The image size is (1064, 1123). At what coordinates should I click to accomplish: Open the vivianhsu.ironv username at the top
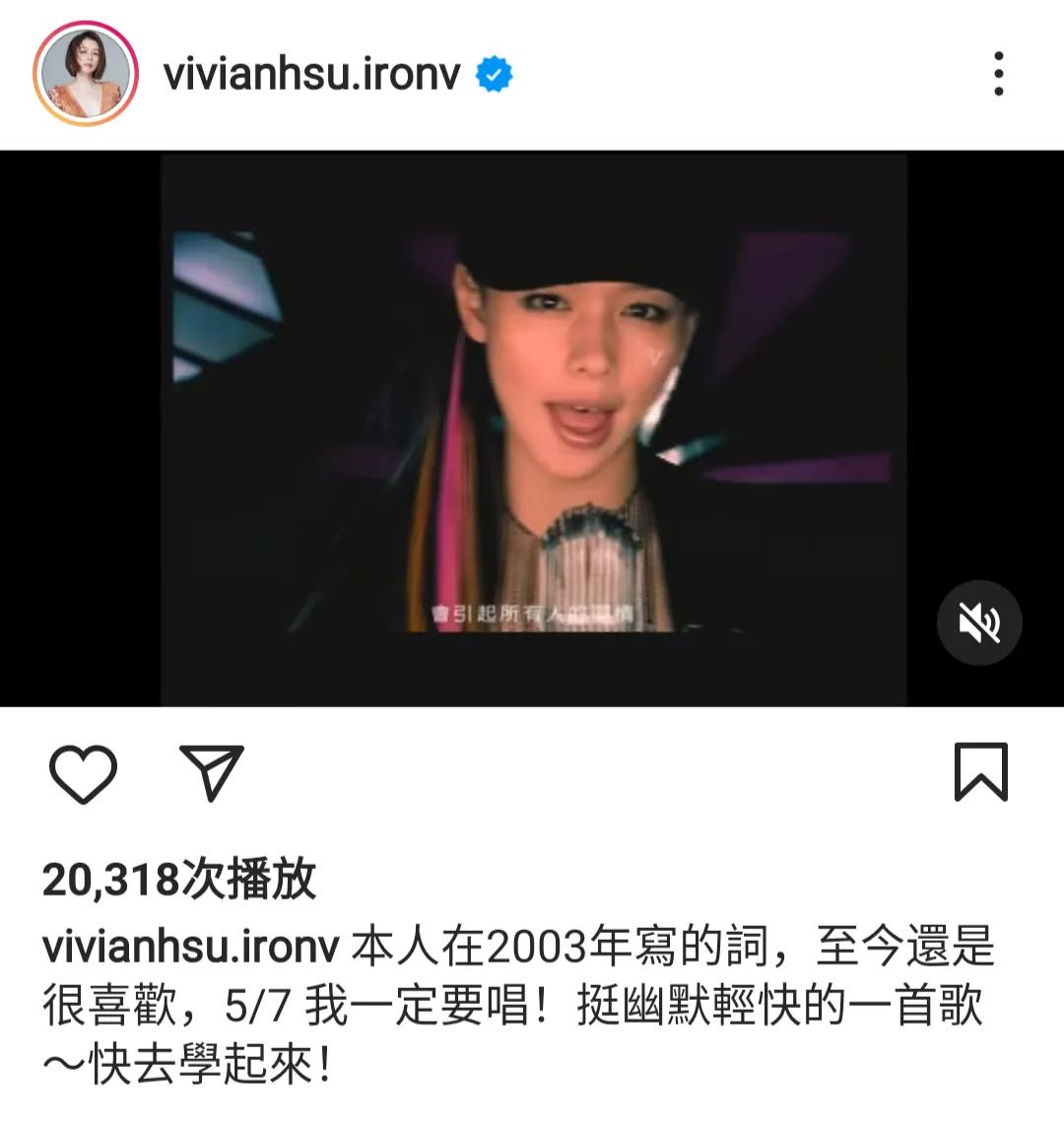(311, 74)
